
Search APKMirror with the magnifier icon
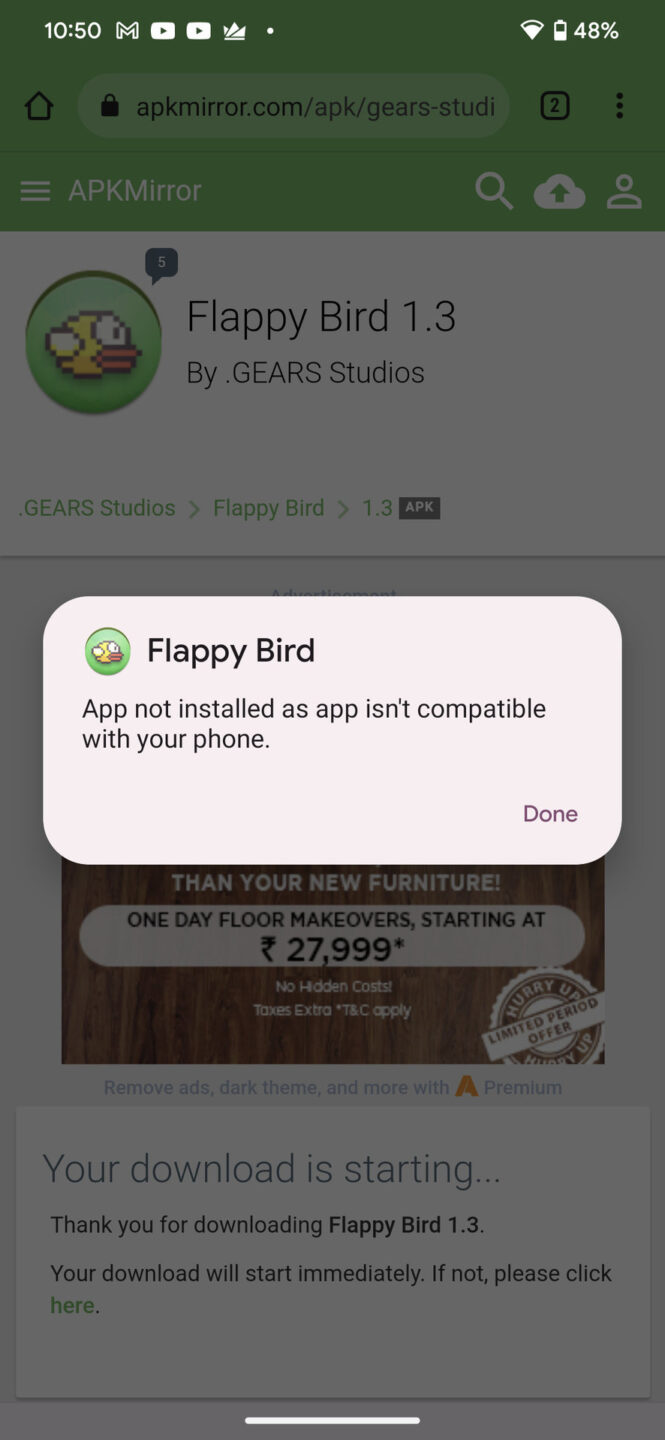pos(493,191)
